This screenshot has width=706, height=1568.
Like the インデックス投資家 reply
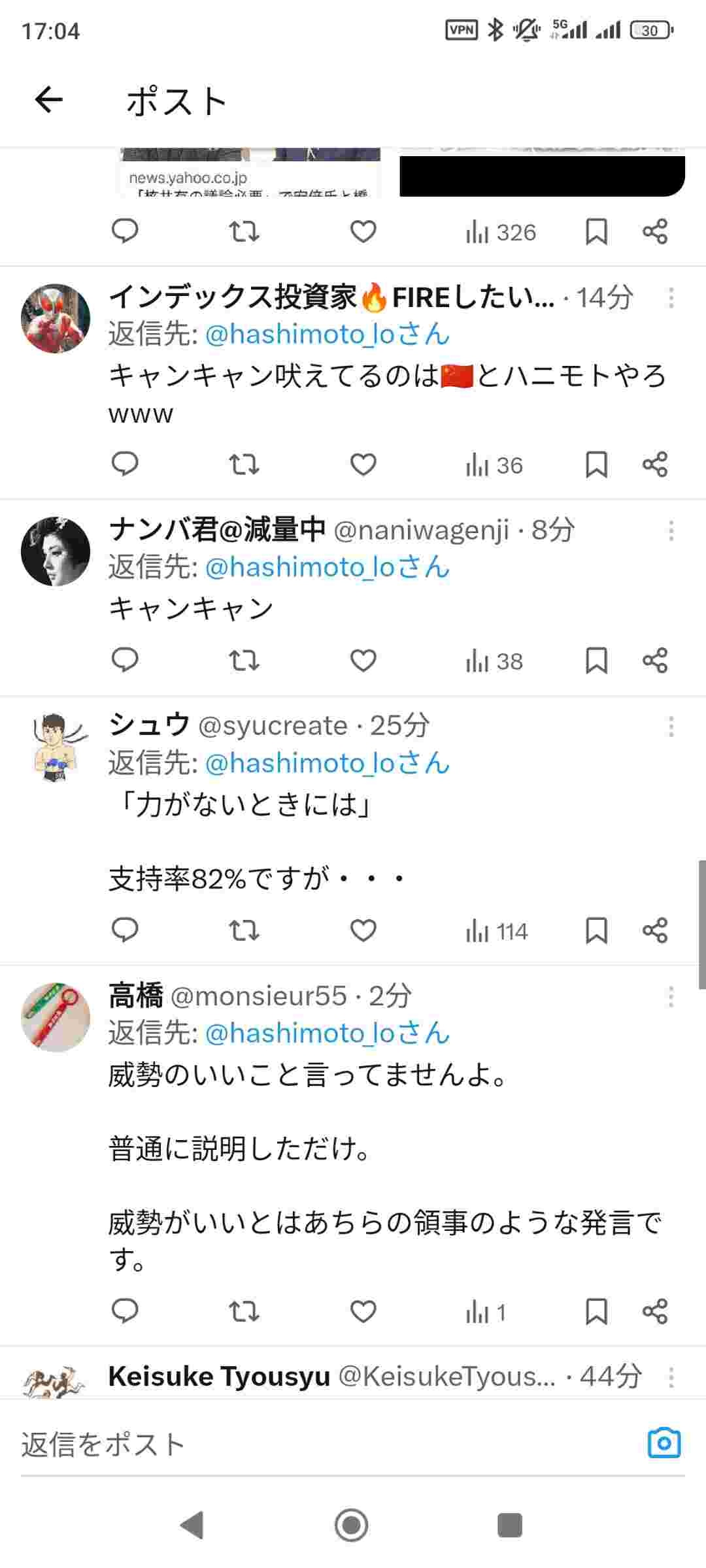coord(363,465)
